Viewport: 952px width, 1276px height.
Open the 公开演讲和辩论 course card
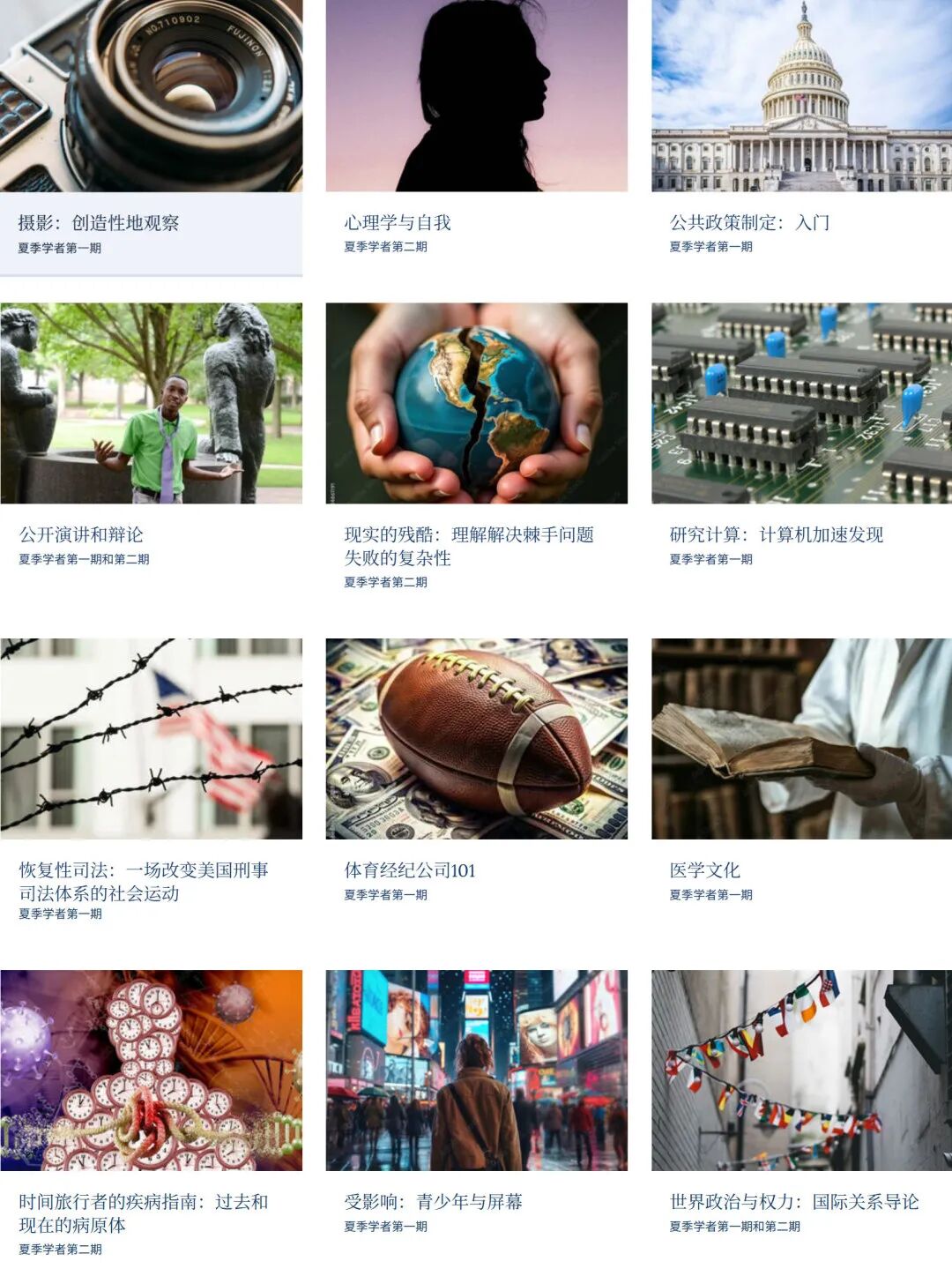(x=81, y=534)
